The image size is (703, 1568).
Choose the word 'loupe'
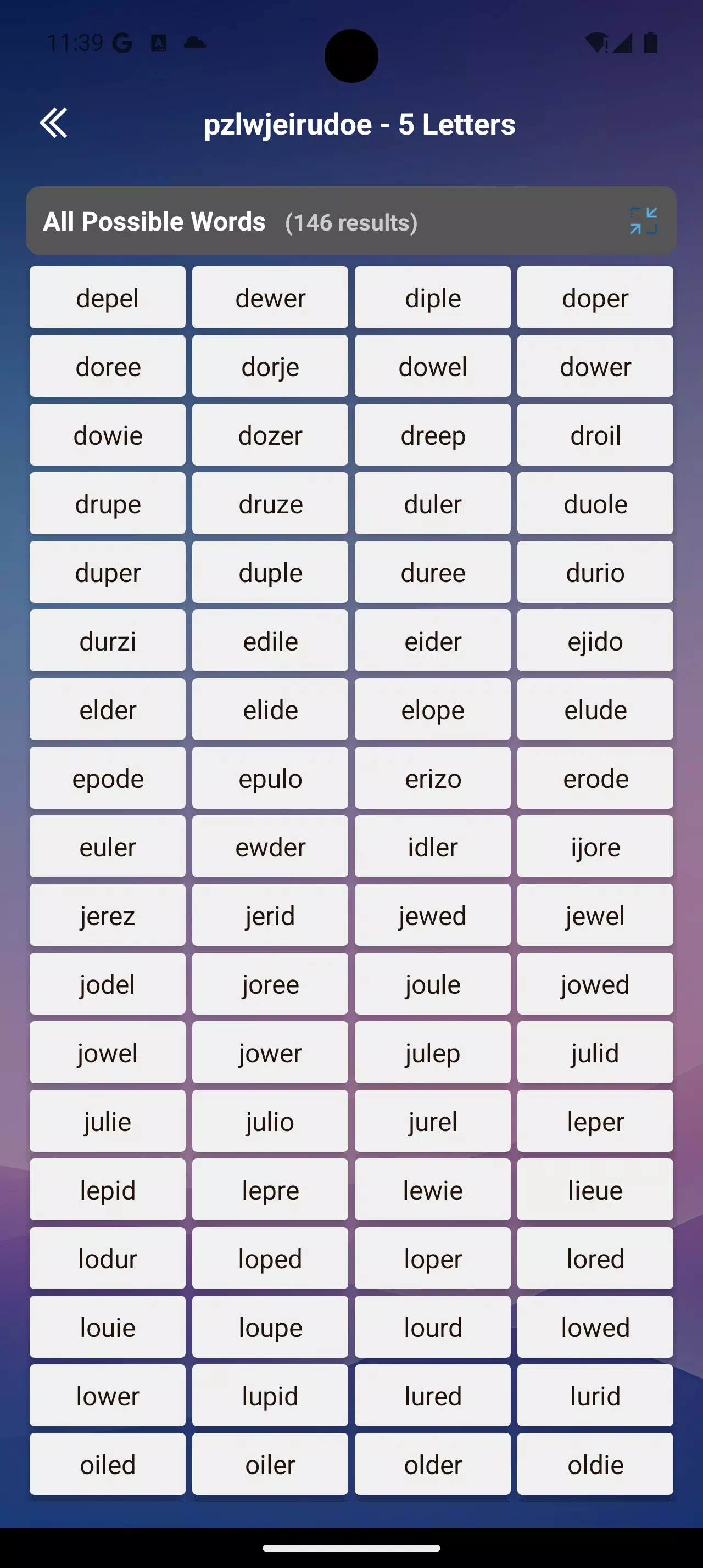pos(270,1328)
